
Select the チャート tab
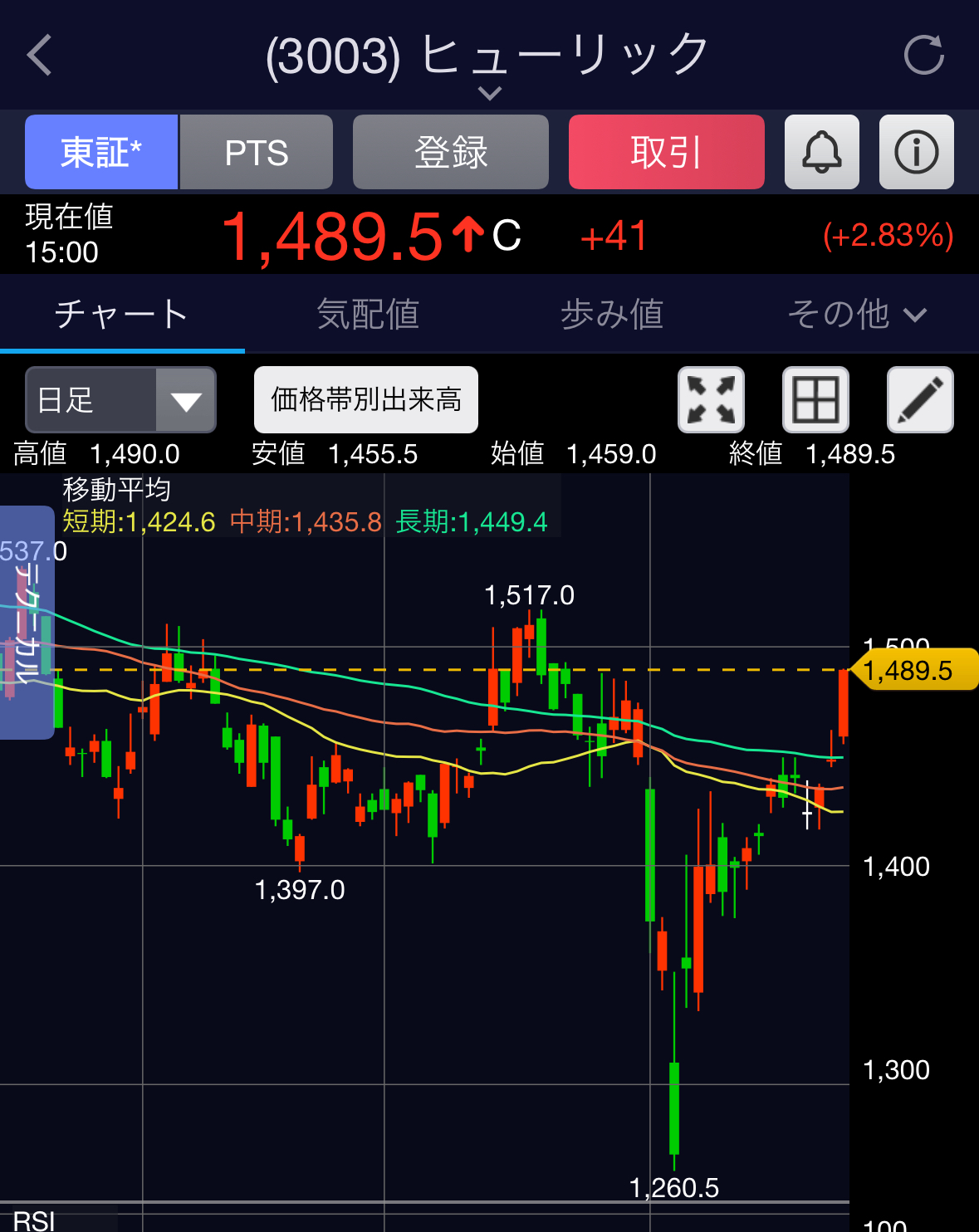(122, 315)
